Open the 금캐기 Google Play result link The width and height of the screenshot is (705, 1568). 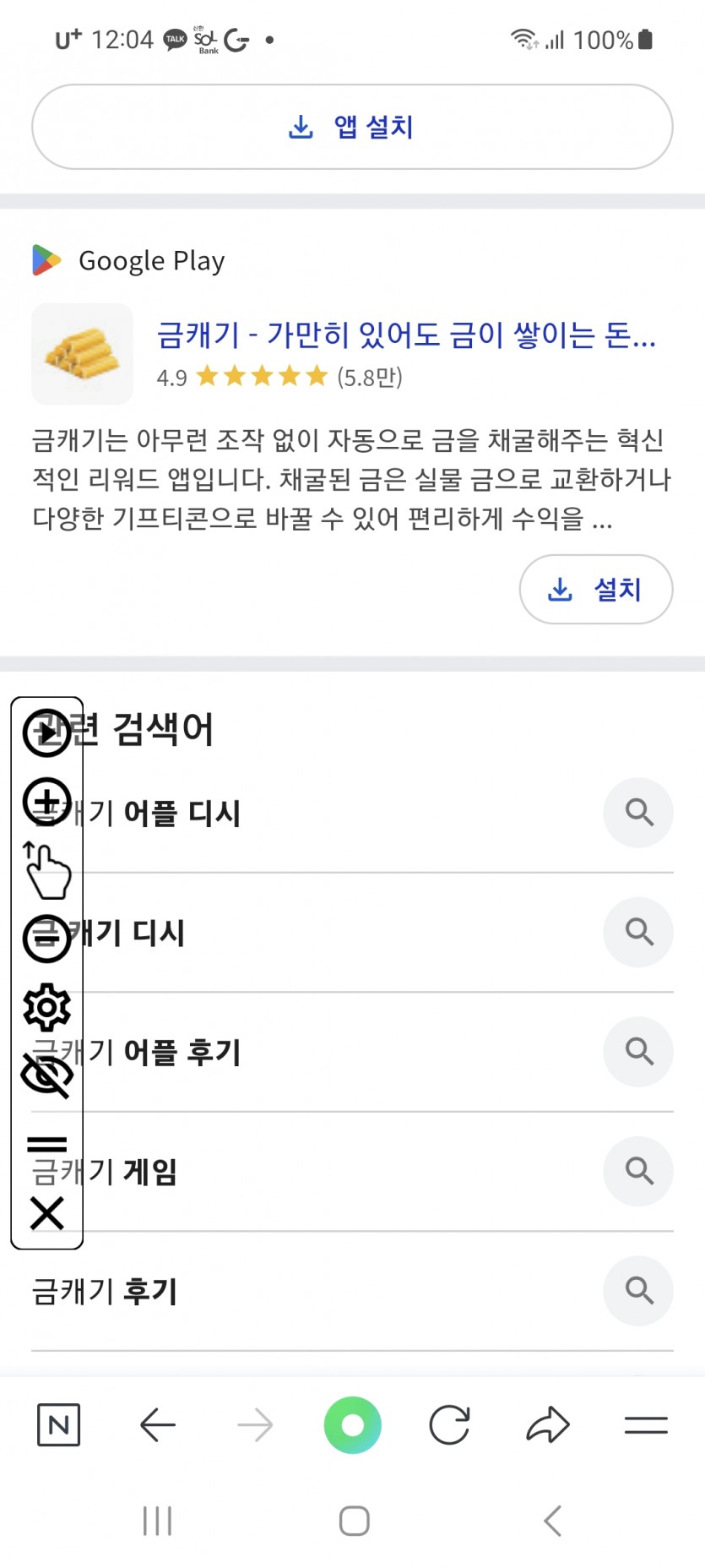(x=406, y=335)
